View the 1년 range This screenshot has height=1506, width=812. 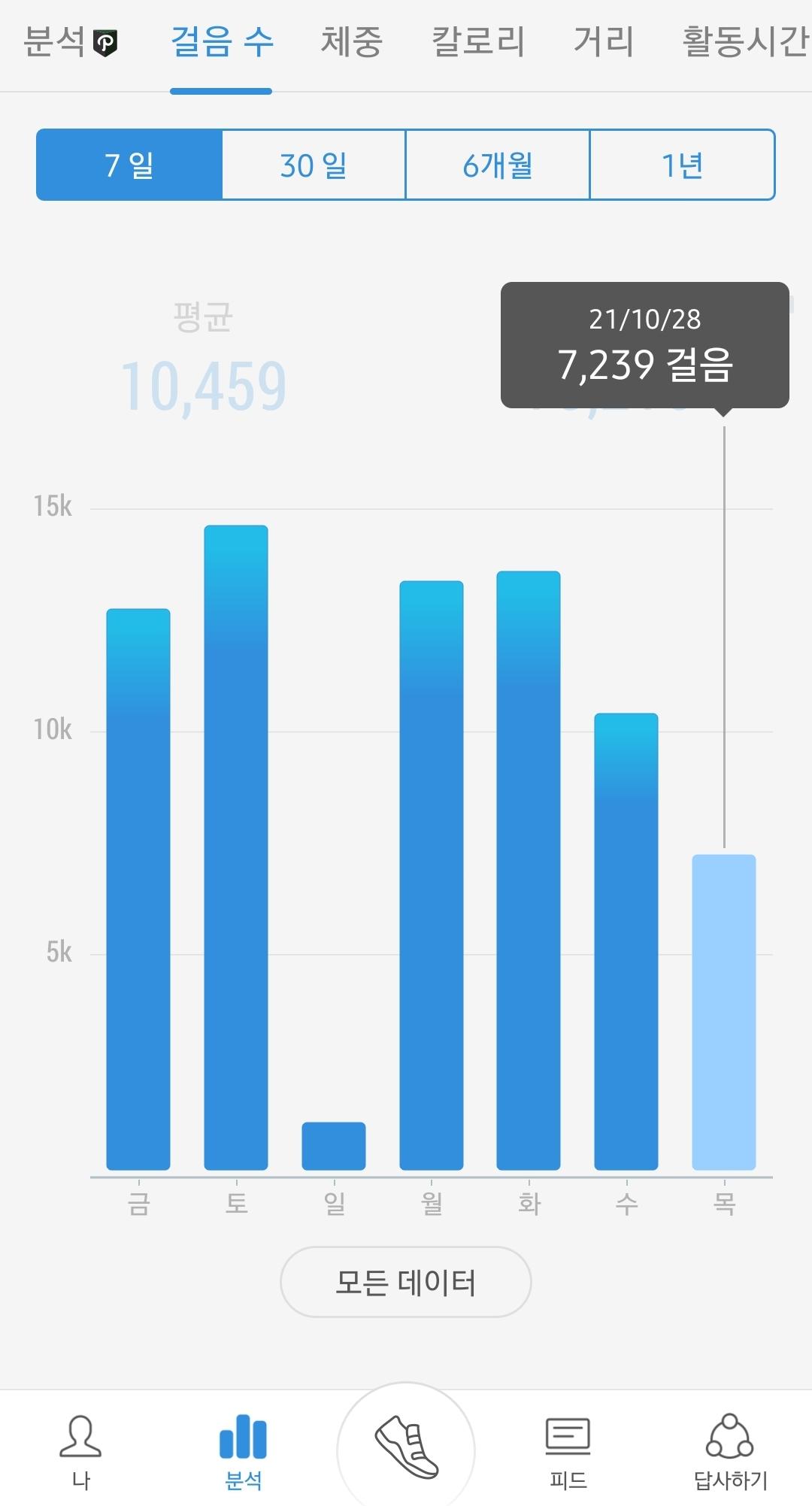point(682,165)
